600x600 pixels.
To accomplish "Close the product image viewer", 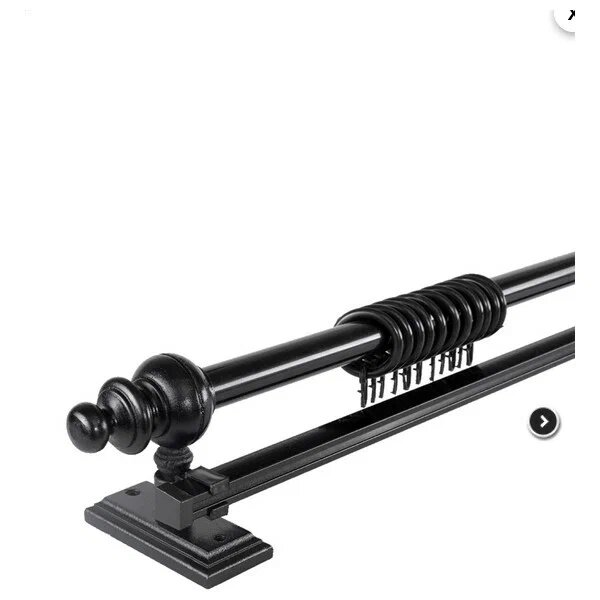I will [571, 14].
